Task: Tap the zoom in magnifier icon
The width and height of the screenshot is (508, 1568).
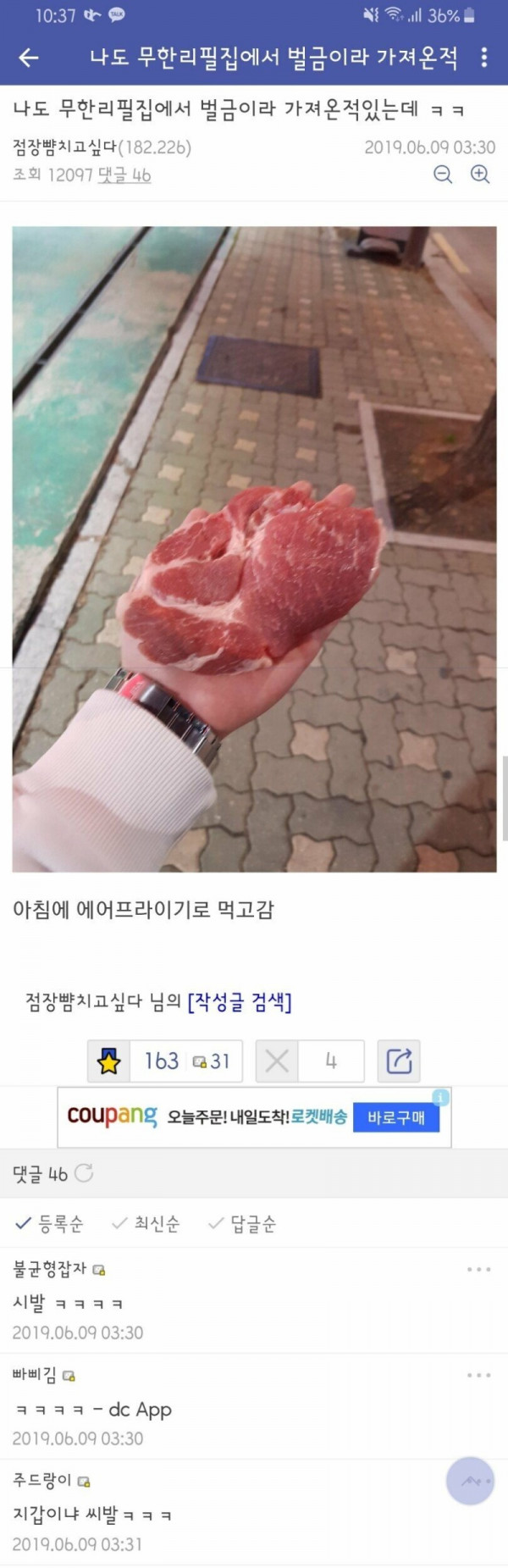Action: 480,175
